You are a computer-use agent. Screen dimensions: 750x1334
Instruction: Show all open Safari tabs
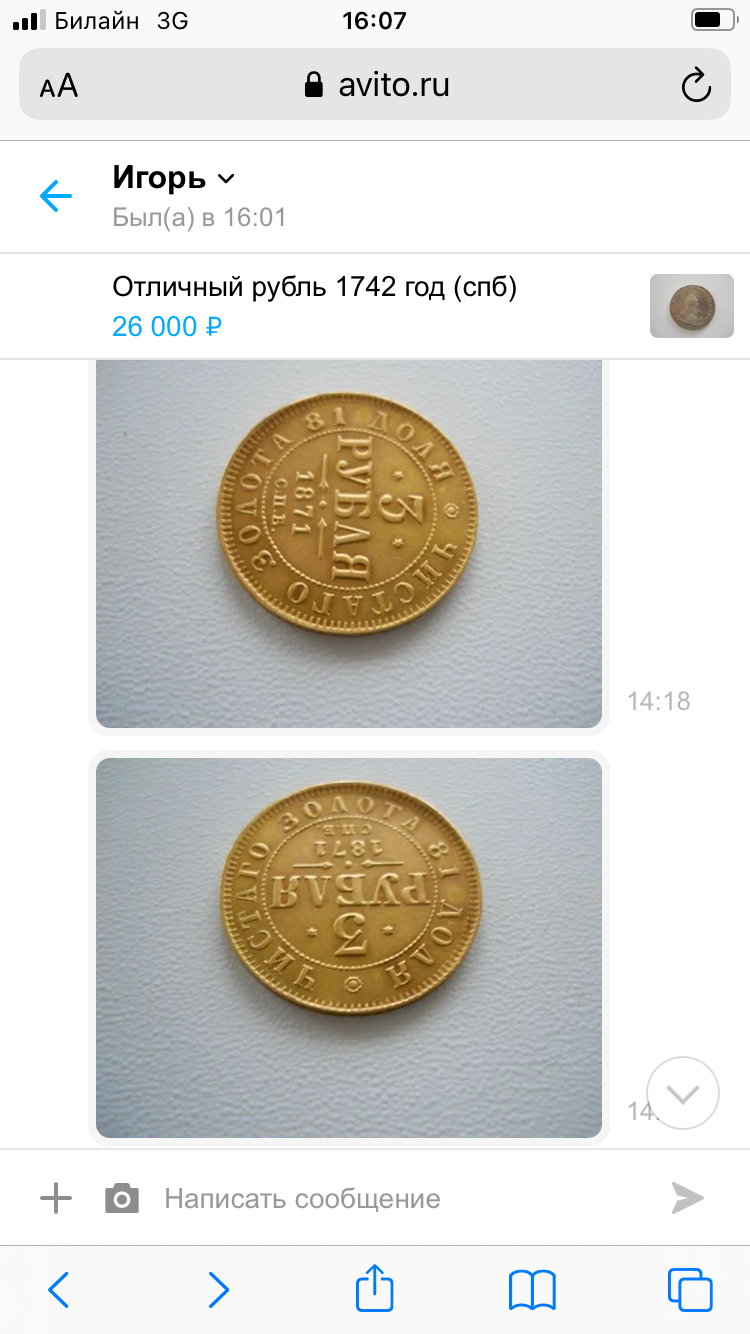pos(690,1289)
